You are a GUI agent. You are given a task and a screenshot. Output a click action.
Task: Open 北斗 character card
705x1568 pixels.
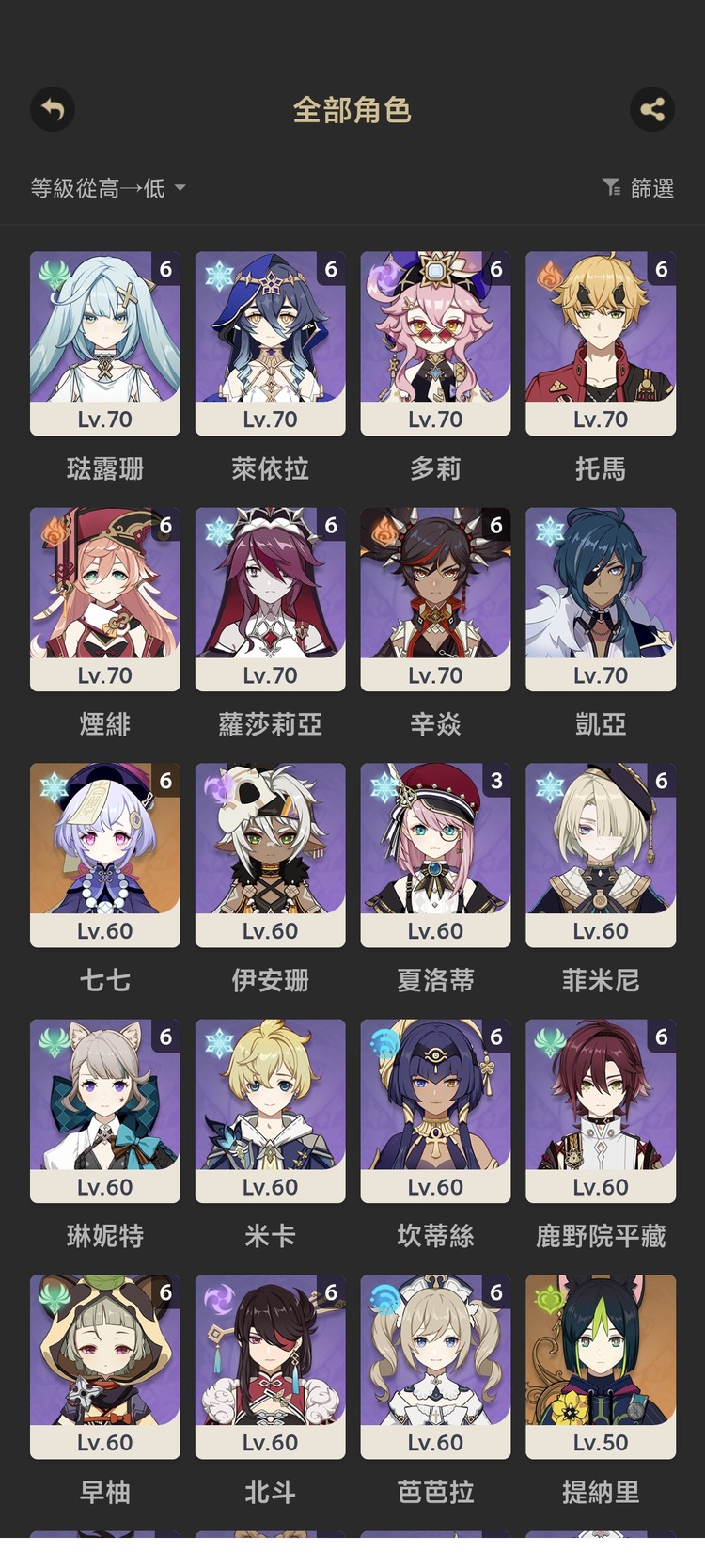coord(271,1367)
